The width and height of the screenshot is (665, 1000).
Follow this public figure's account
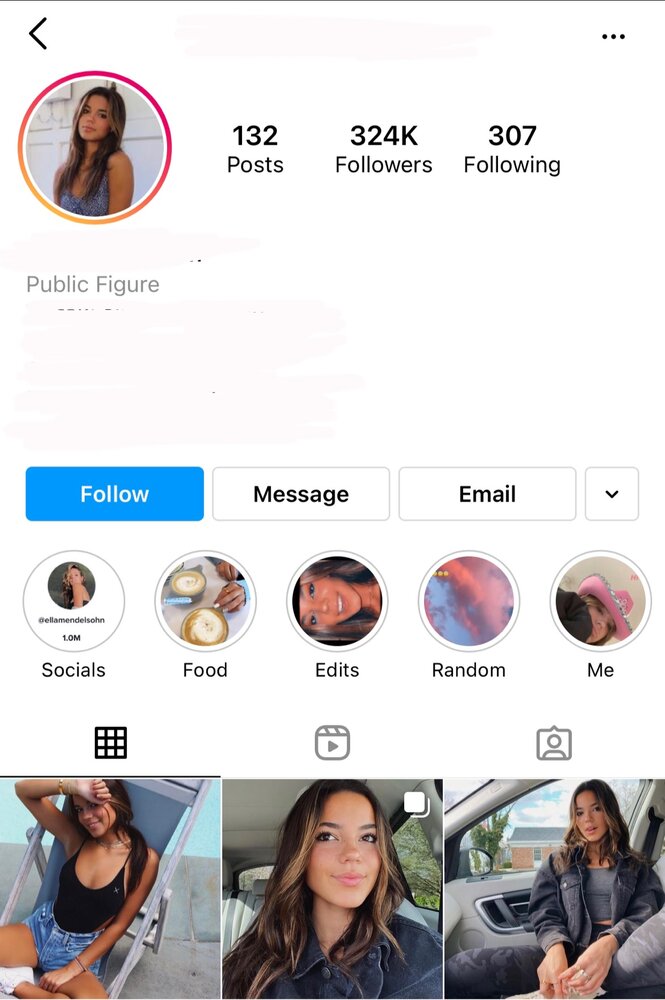pos(115,494)
